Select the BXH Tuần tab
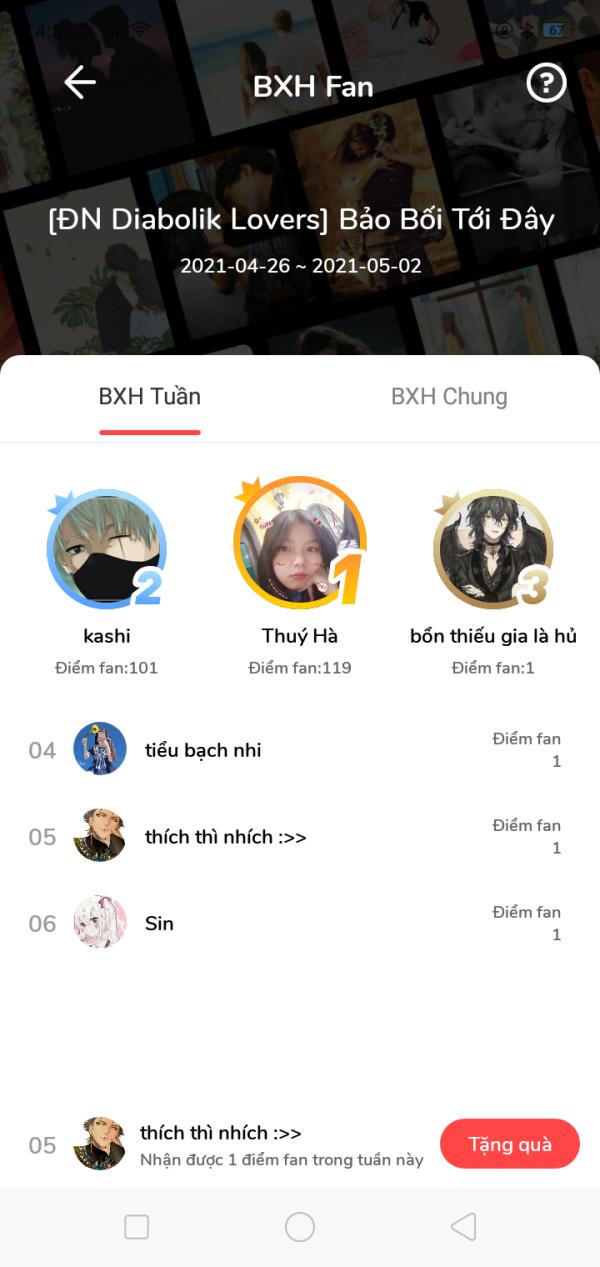Image resolution: width=600 pixels, height=1267 pixels. (x=150, y=397)
